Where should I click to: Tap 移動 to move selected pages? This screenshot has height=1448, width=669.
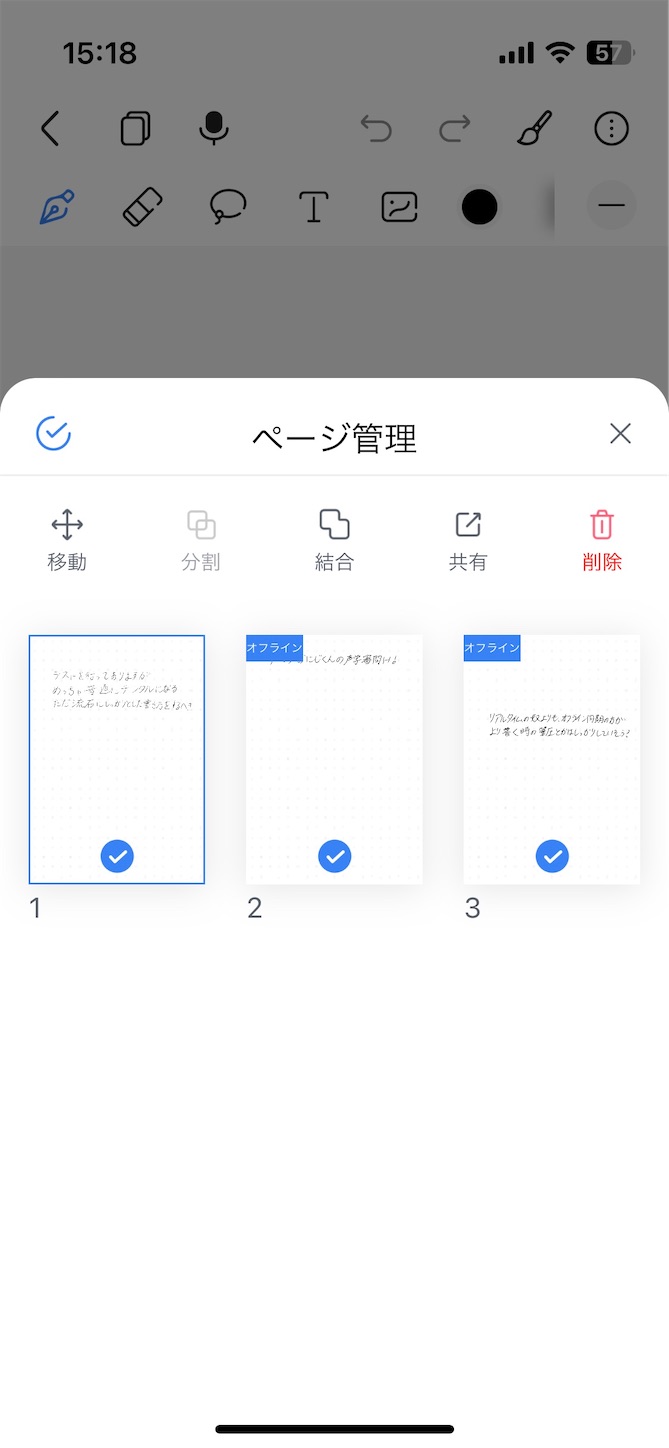click(x=67, y=541)
